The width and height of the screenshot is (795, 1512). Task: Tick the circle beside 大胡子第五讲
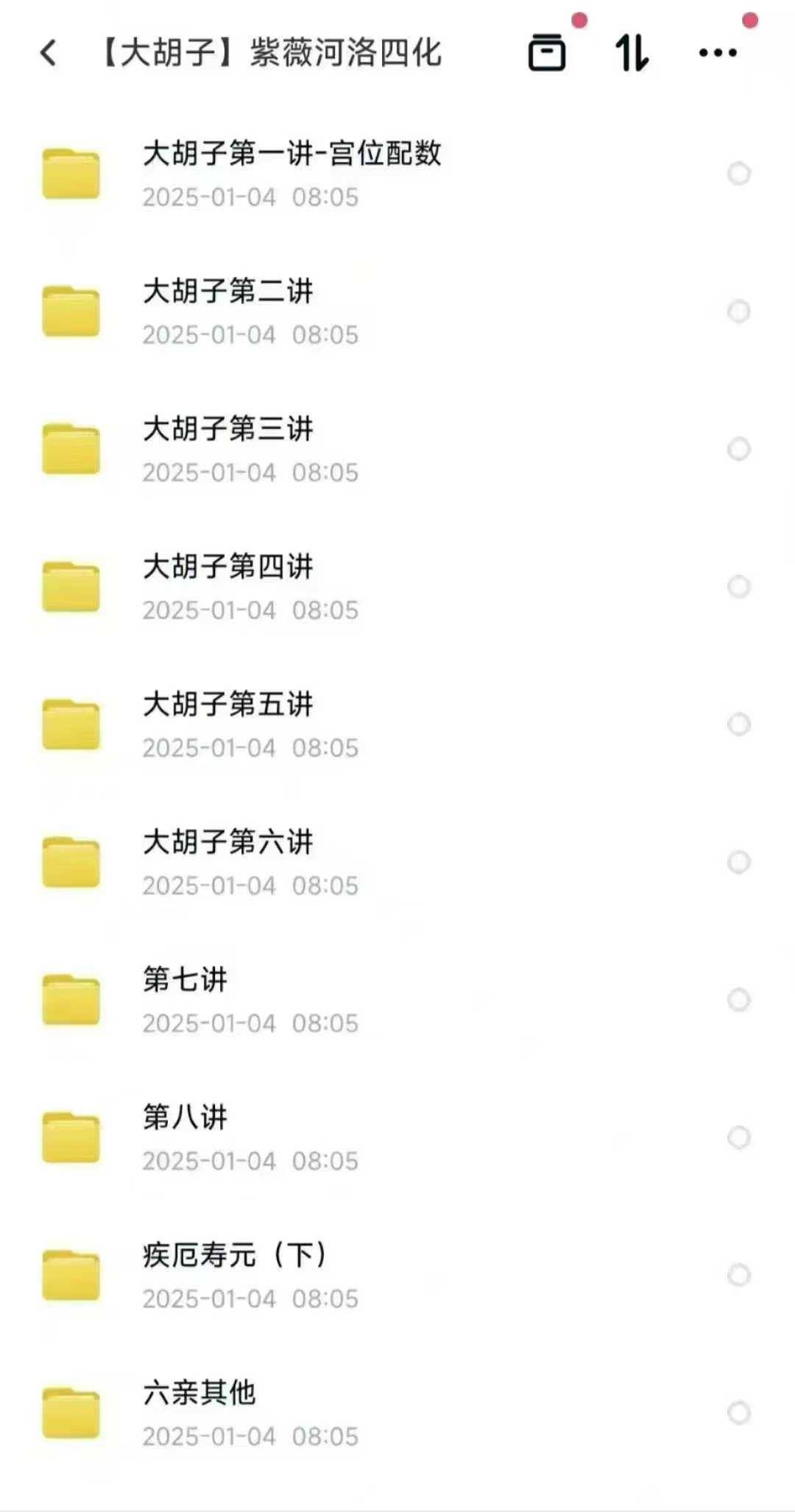tap(738, 724)
